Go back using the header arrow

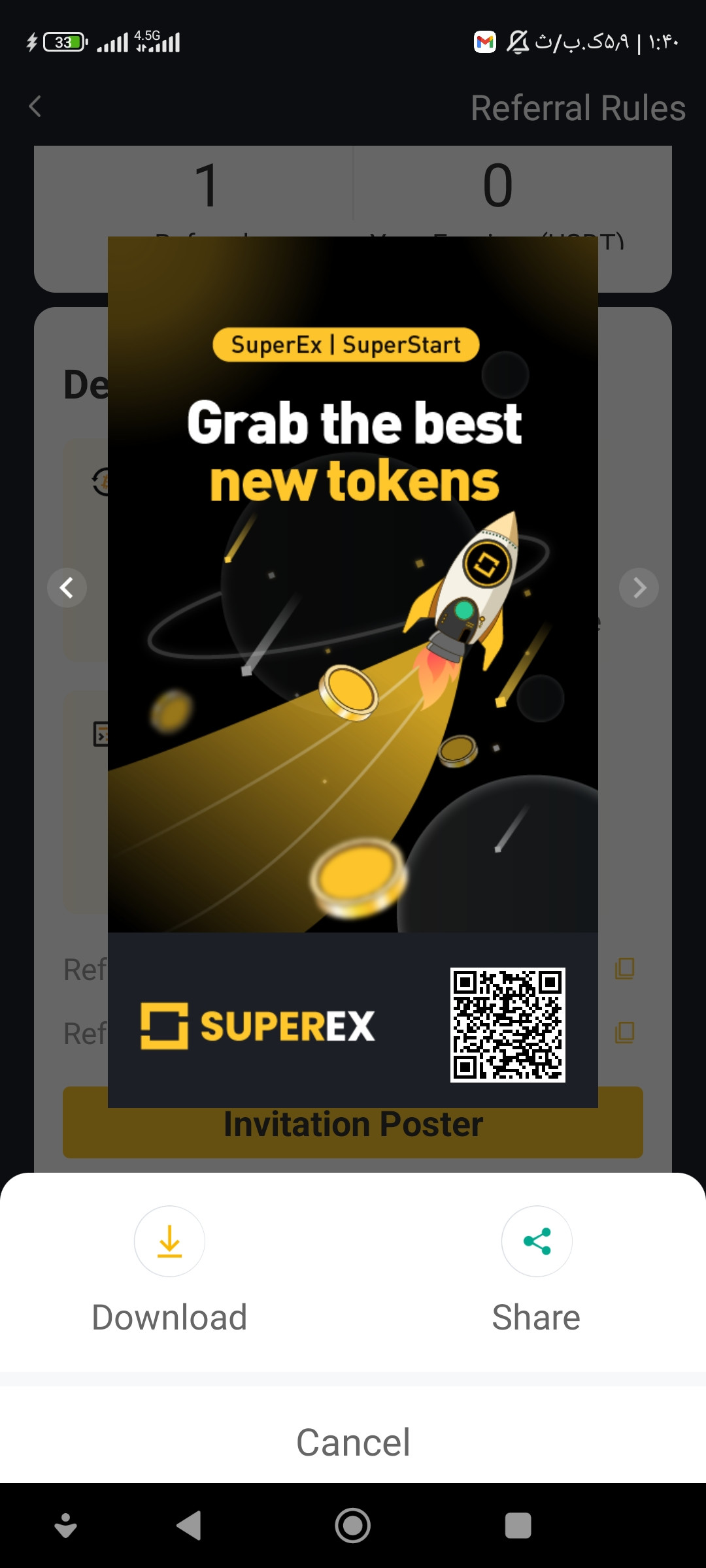[x=35, y=106]
